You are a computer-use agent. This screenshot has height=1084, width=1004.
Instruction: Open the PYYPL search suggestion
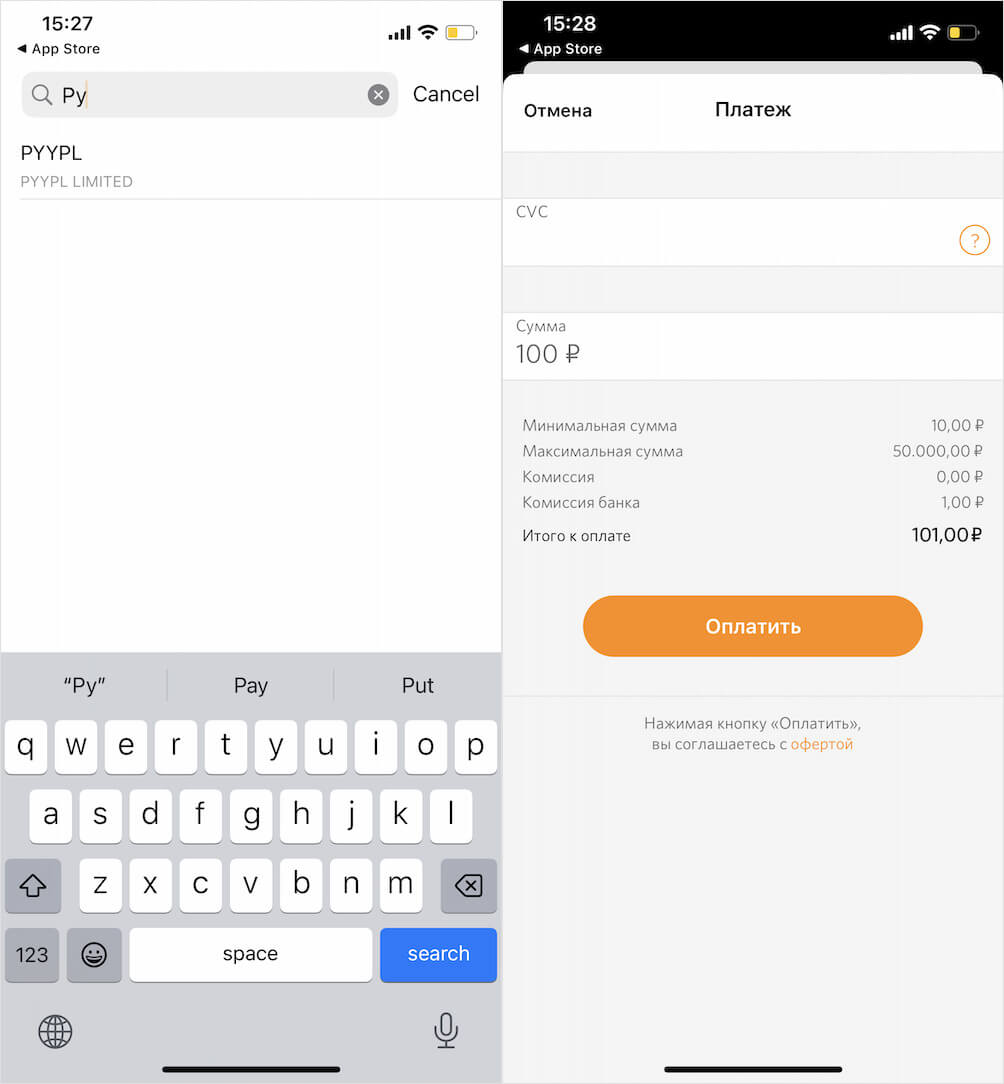(76, 165)
